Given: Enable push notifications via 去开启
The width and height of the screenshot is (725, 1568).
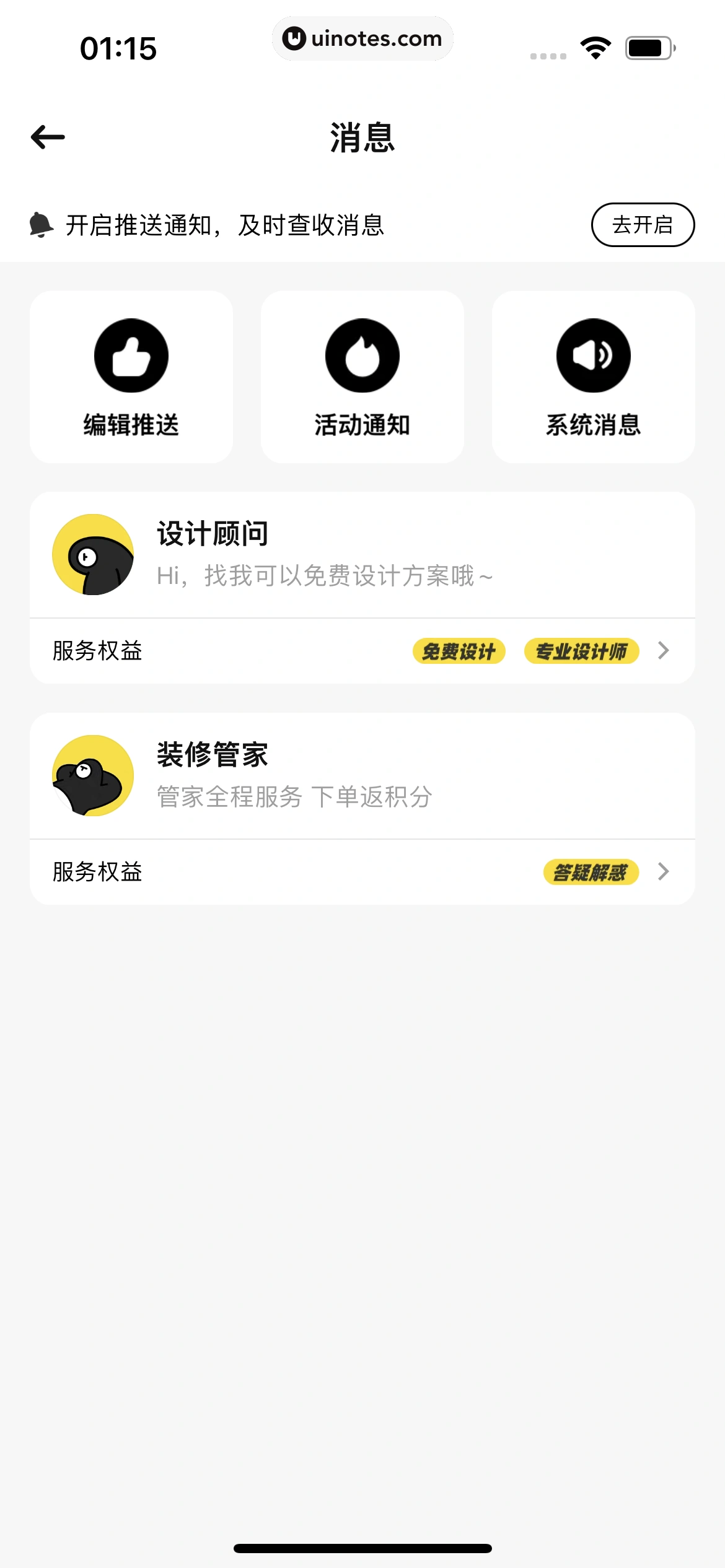Looking at the screenshot, I should pos(643,225).
